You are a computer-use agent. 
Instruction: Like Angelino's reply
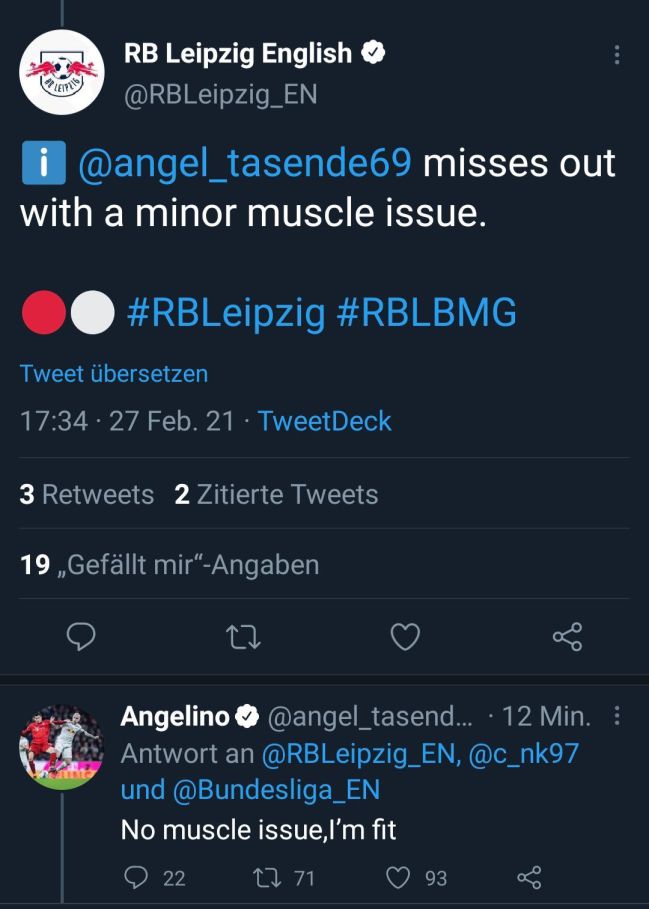click(399, 878)
